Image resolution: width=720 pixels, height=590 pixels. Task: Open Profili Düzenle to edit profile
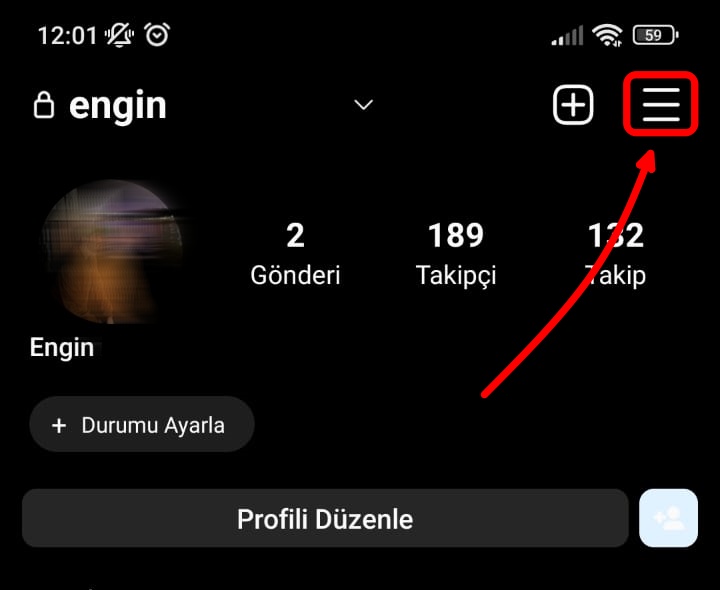pyautogui.click(x=325, y=519)
